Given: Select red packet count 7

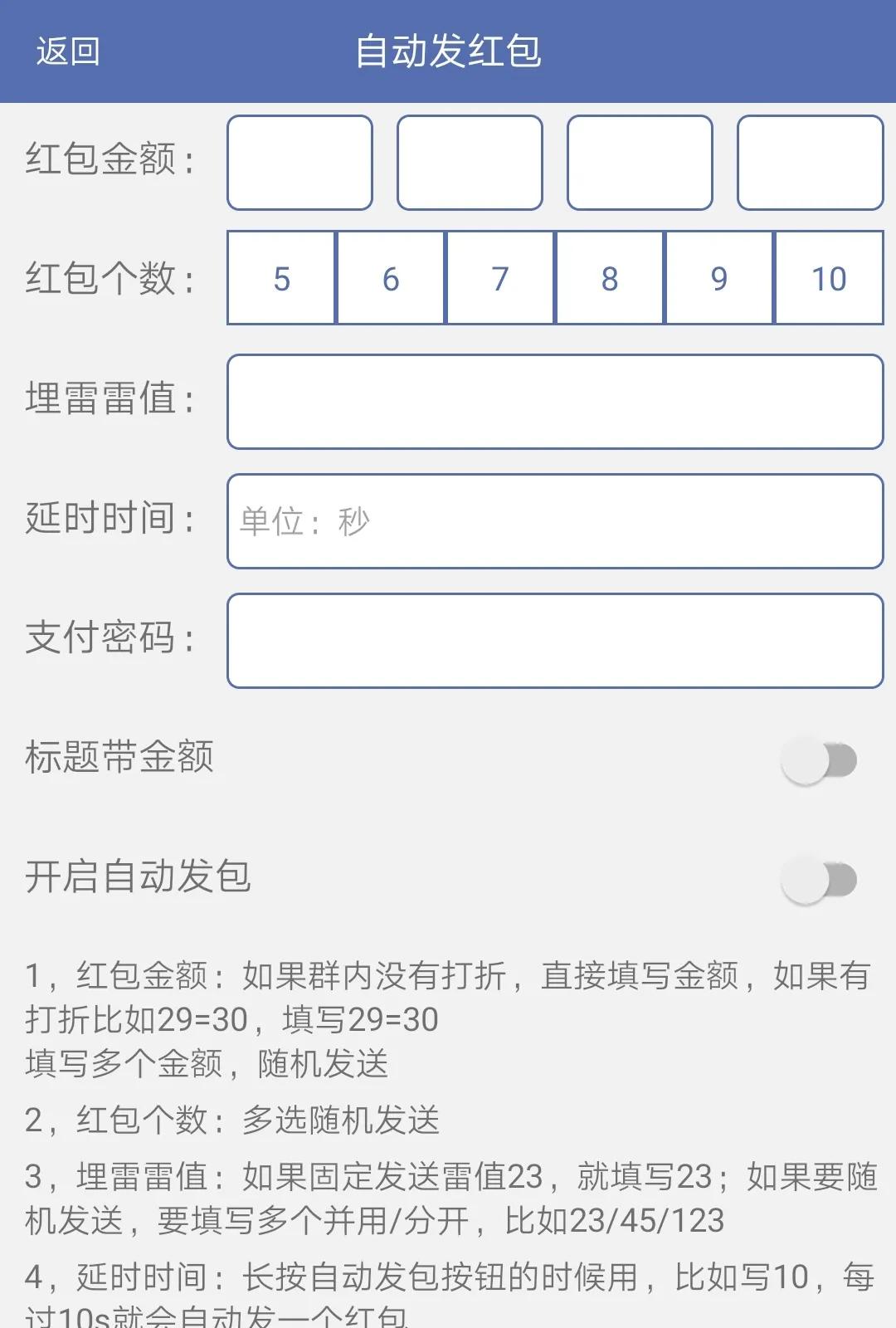Looking at the screenshot, I should (499, 278).
